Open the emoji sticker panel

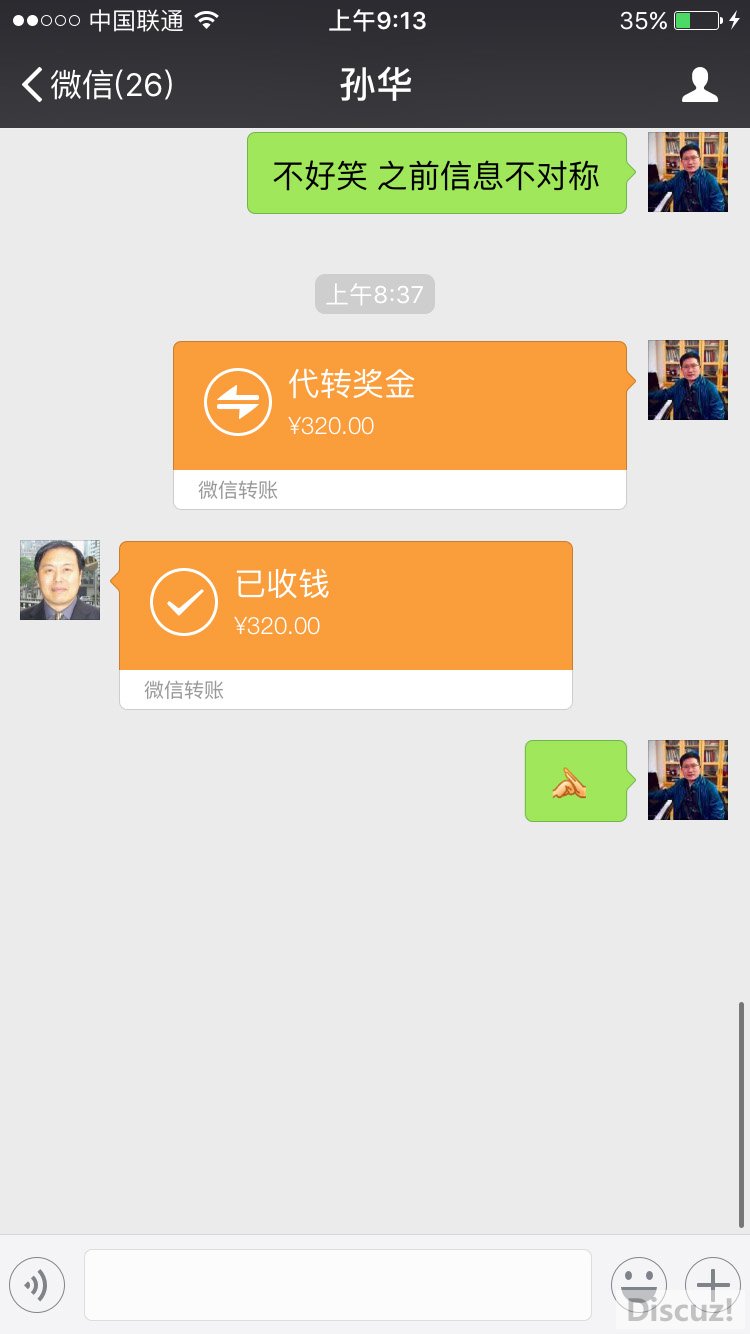coord(638,1284)
